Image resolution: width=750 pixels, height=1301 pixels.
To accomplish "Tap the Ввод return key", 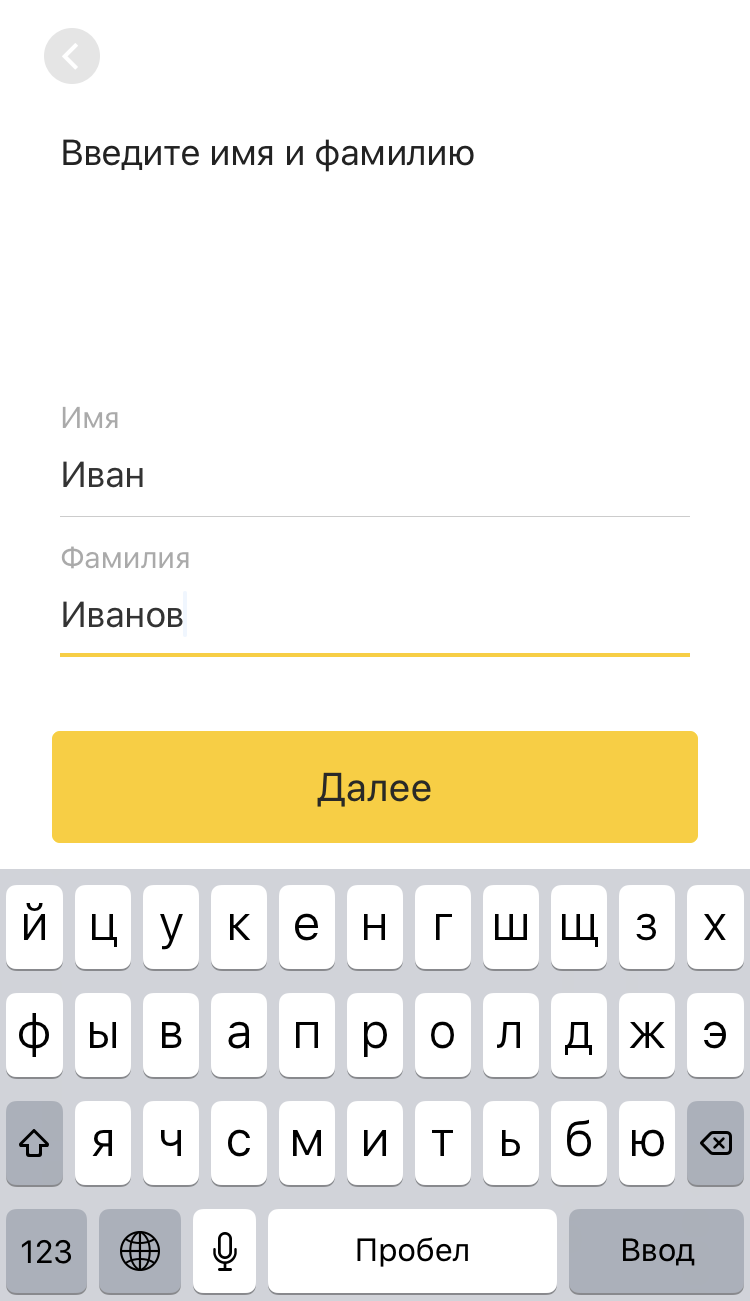I will pyautogui.click(x=657, y=1250).
